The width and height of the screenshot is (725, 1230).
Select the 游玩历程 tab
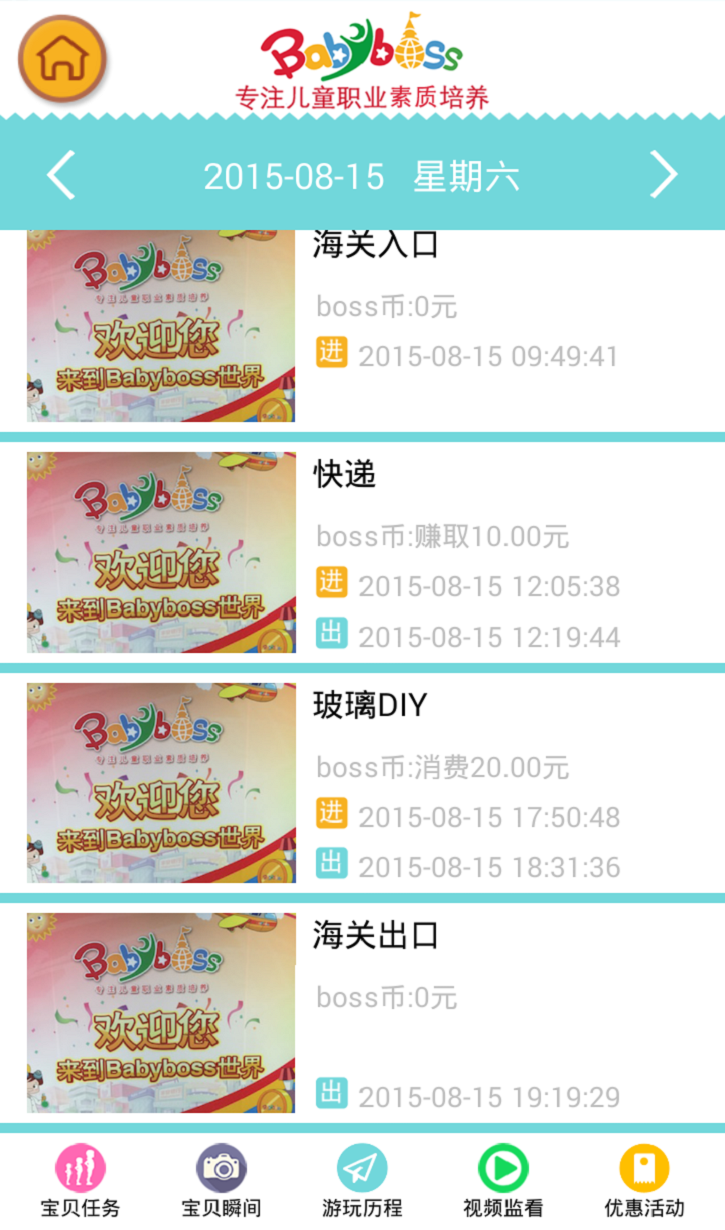(x=362, y=1182)
